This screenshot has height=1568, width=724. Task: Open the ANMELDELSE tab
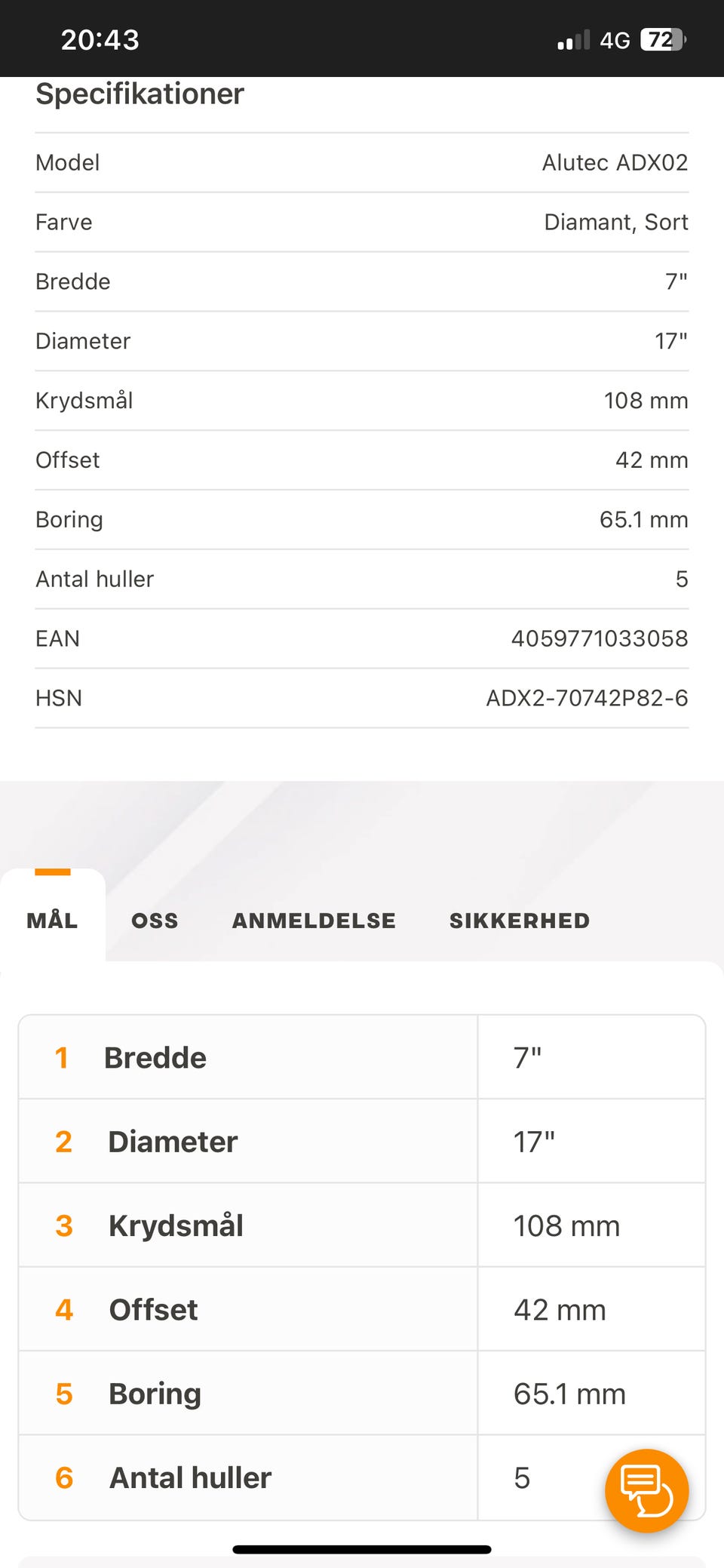click(x=314, y=921)
